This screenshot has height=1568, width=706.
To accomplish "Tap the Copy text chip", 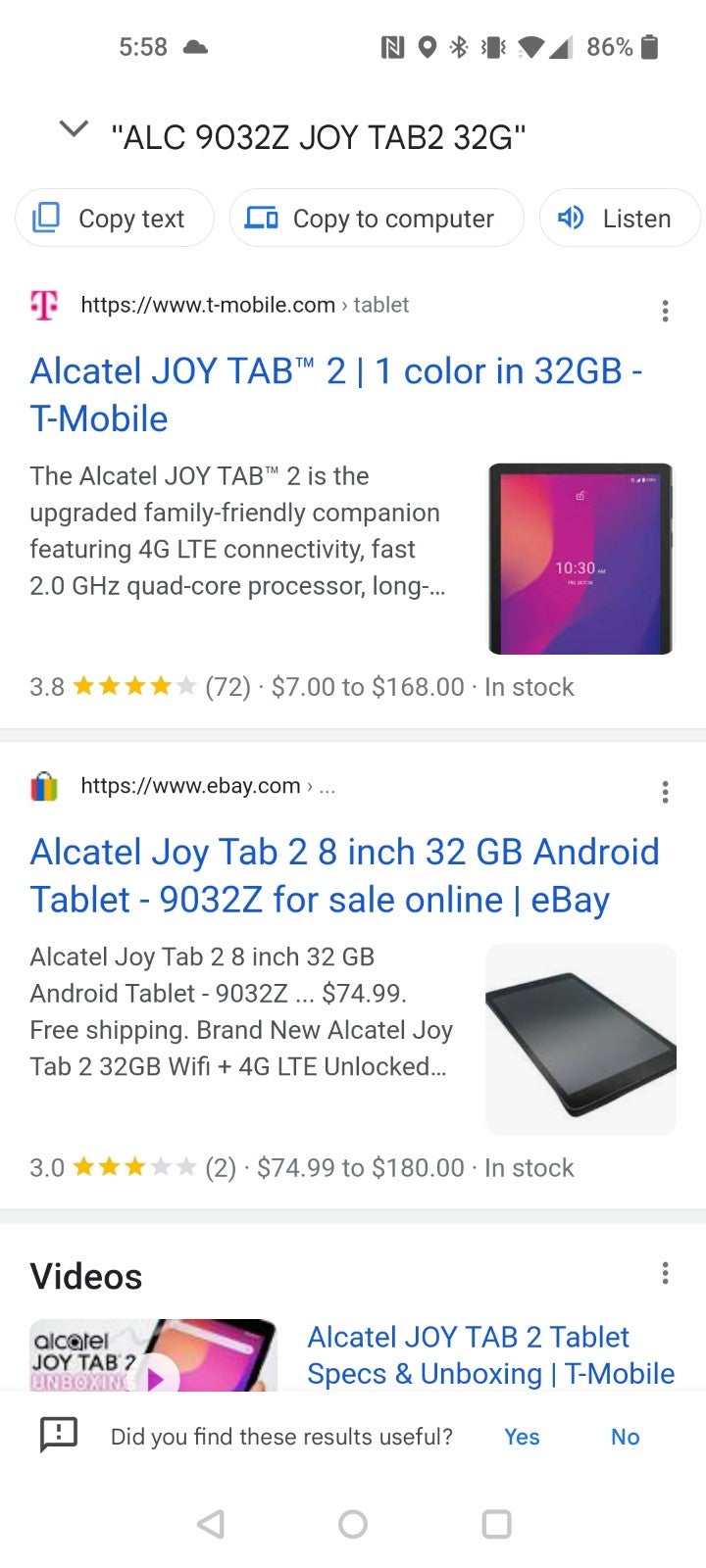I will [115, 218].
